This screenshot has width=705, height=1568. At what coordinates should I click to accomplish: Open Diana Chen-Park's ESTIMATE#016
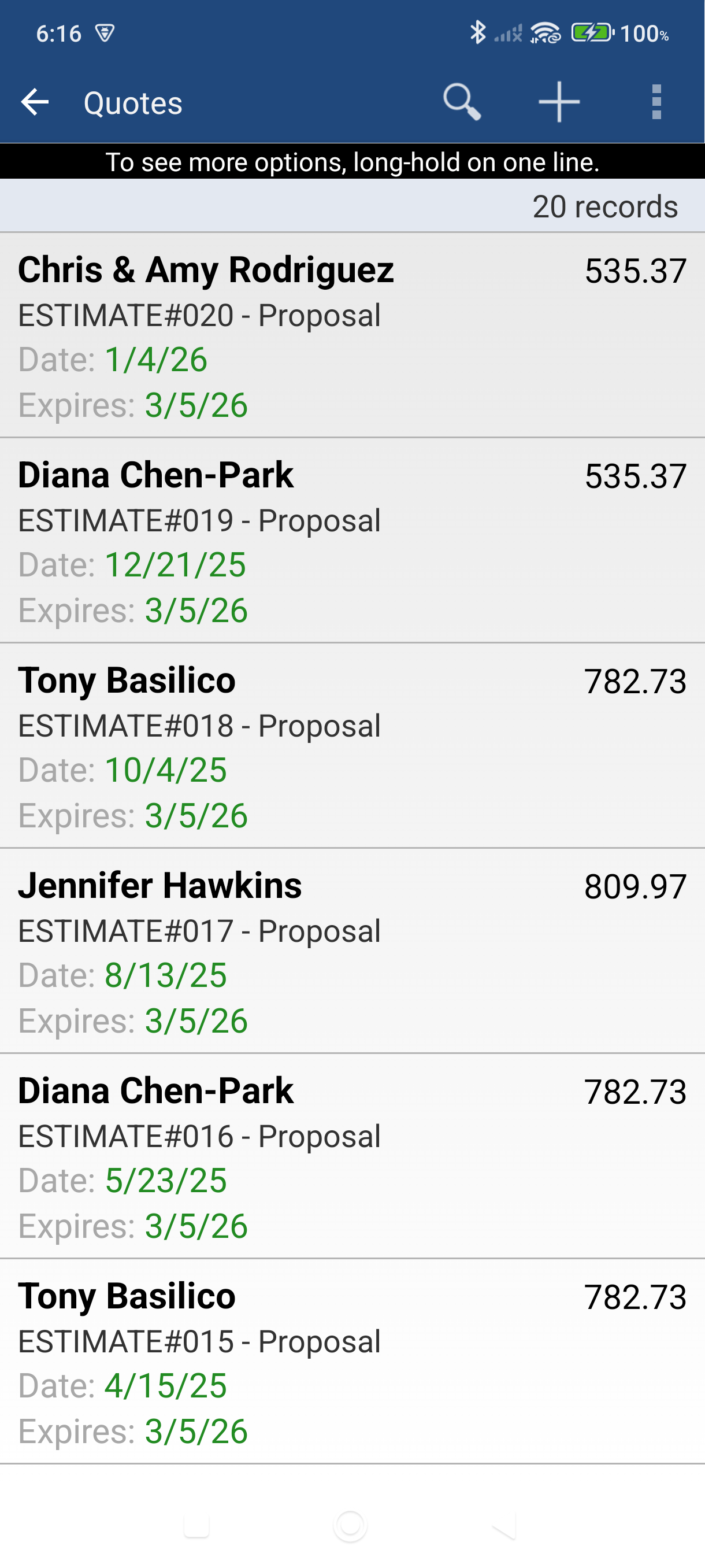352,1156
